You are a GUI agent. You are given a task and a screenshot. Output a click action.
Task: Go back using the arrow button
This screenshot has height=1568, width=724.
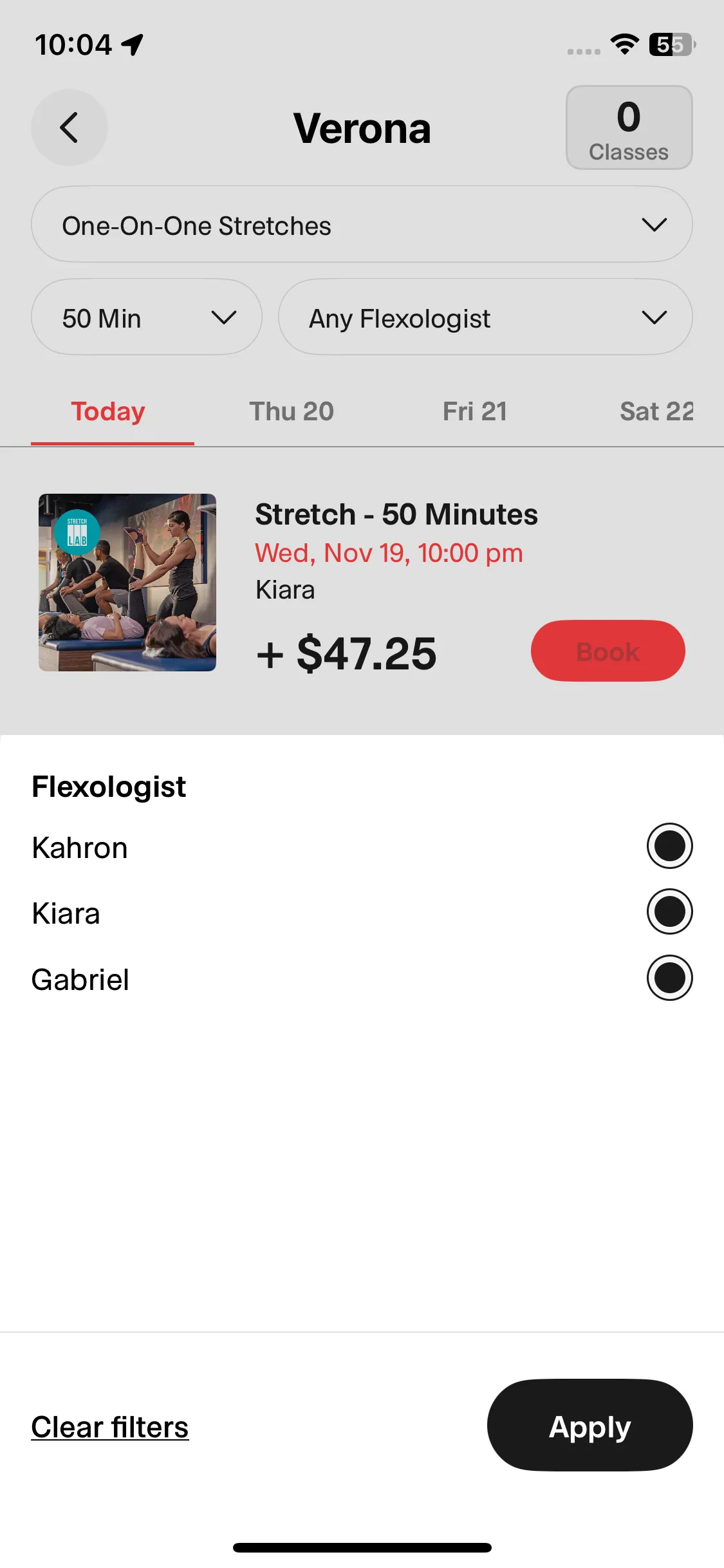pyautogui.click(x=69, y=127)
